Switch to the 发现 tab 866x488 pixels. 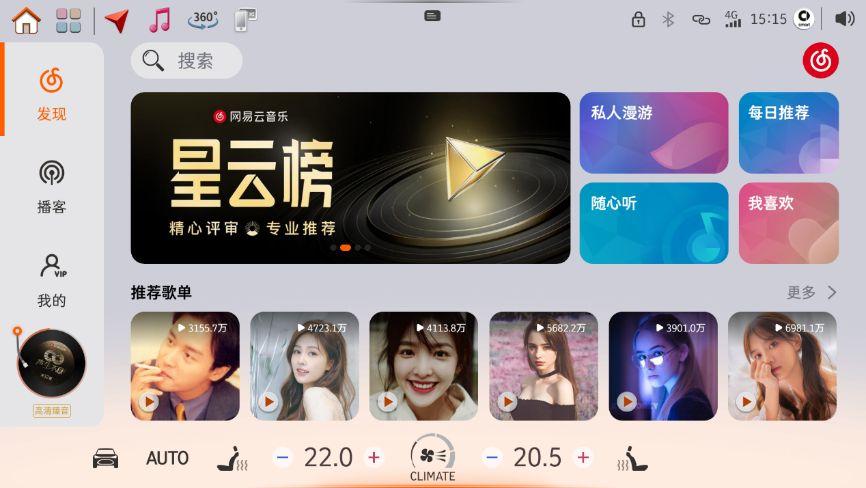[x=51, y=93]
